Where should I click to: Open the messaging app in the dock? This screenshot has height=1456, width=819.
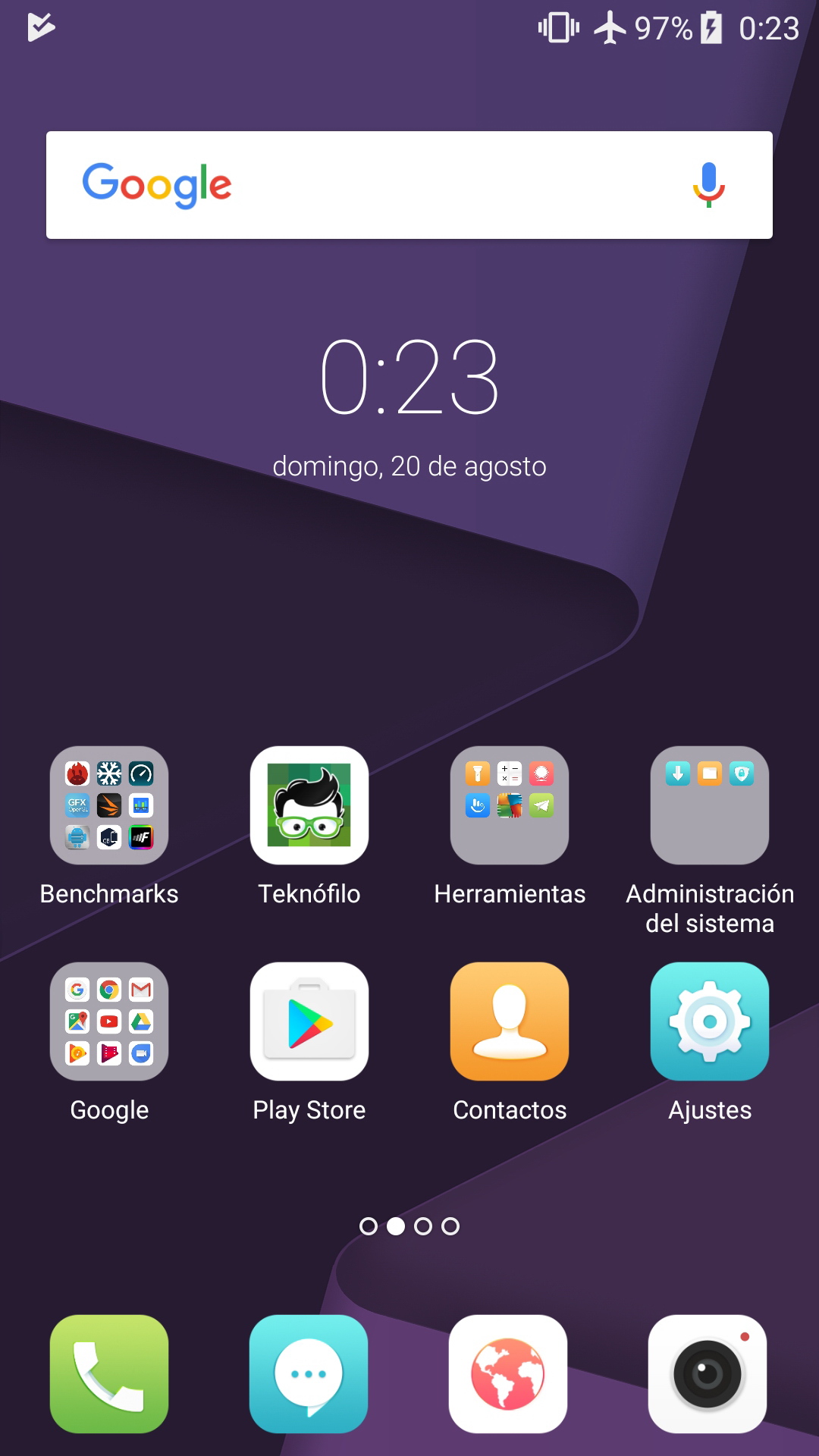point(309,1373)
